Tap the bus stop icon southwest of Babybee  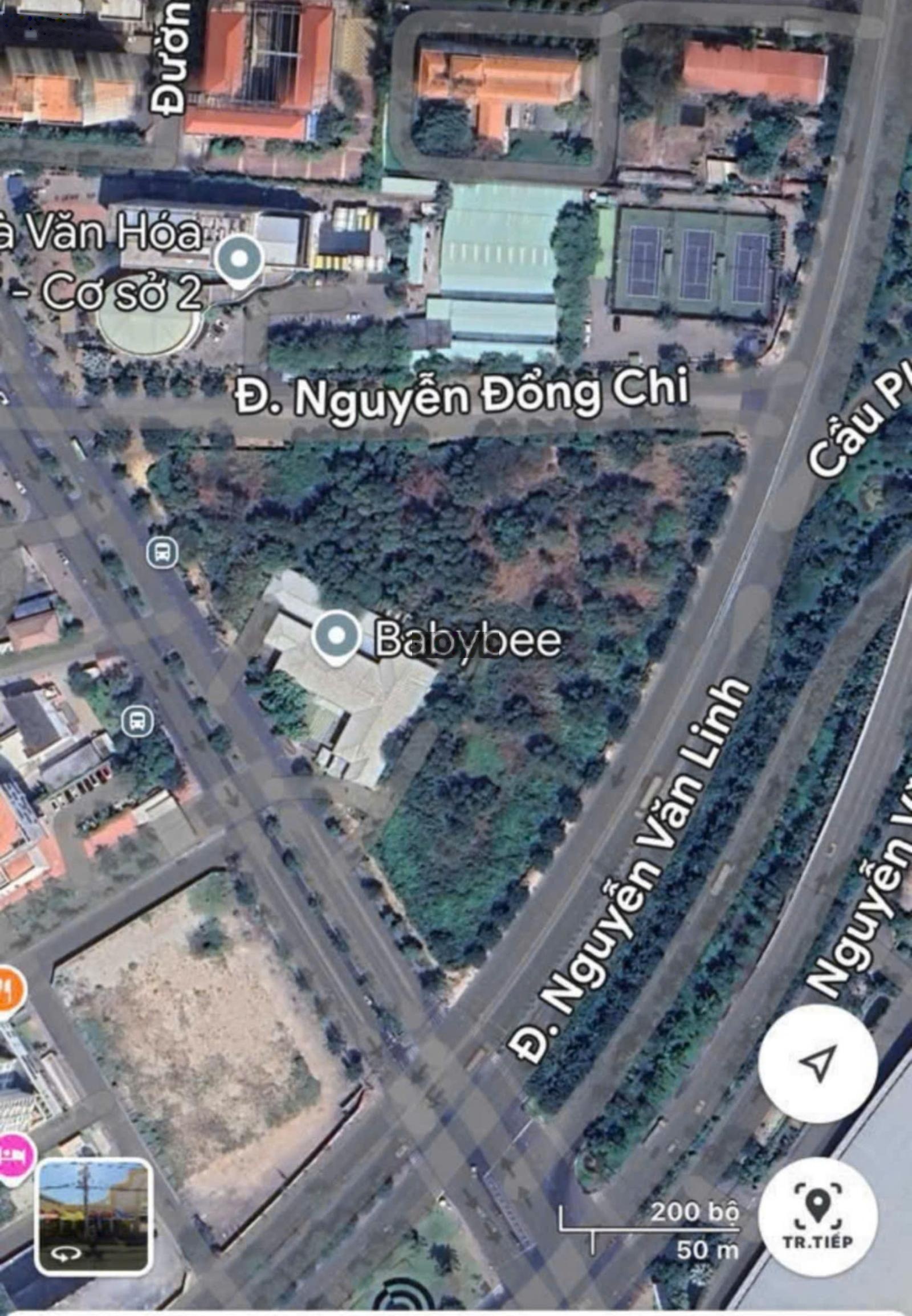pyautogui.click(x=138, y=721)
